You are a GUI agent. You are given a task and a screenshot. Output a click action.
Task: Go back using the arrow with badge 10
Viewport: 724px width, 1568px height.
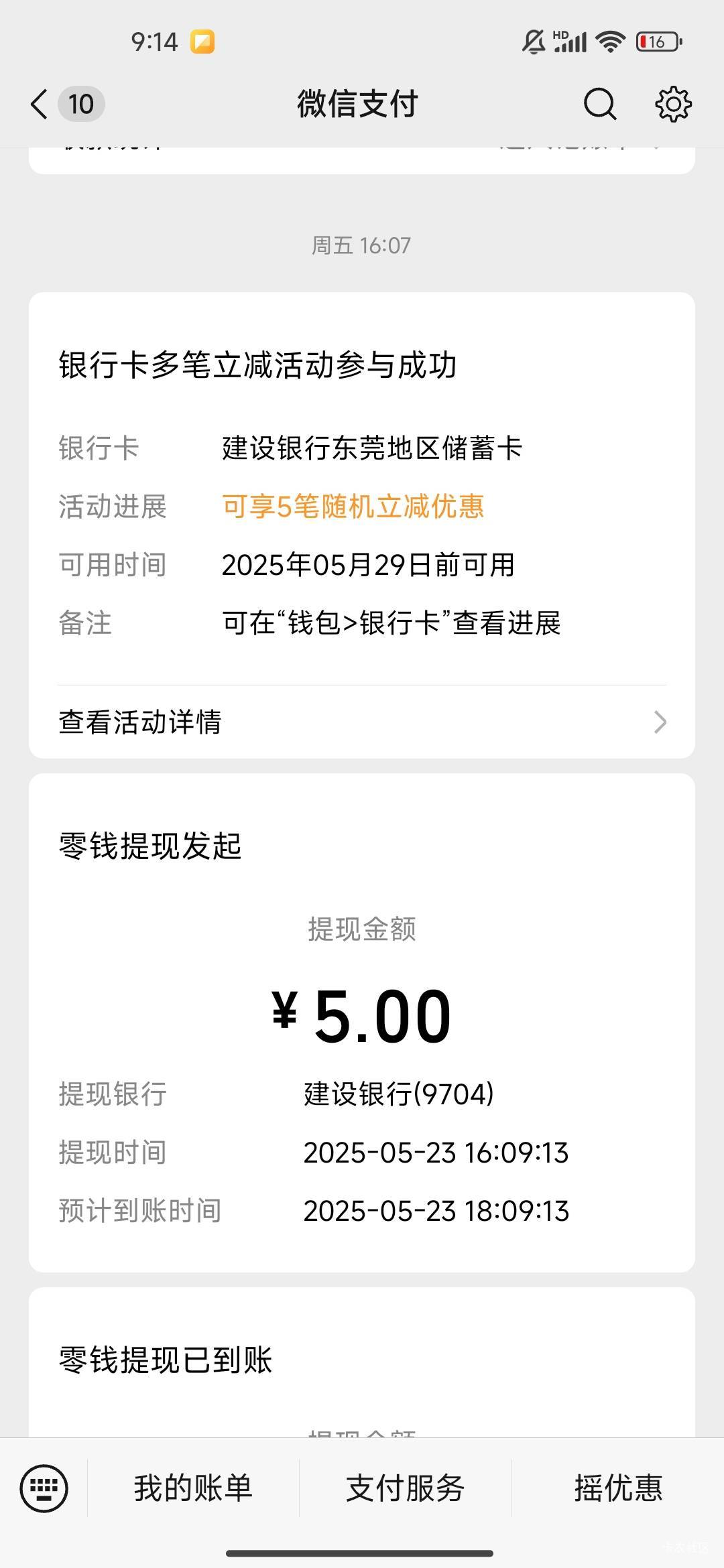[x=67, y=104]
